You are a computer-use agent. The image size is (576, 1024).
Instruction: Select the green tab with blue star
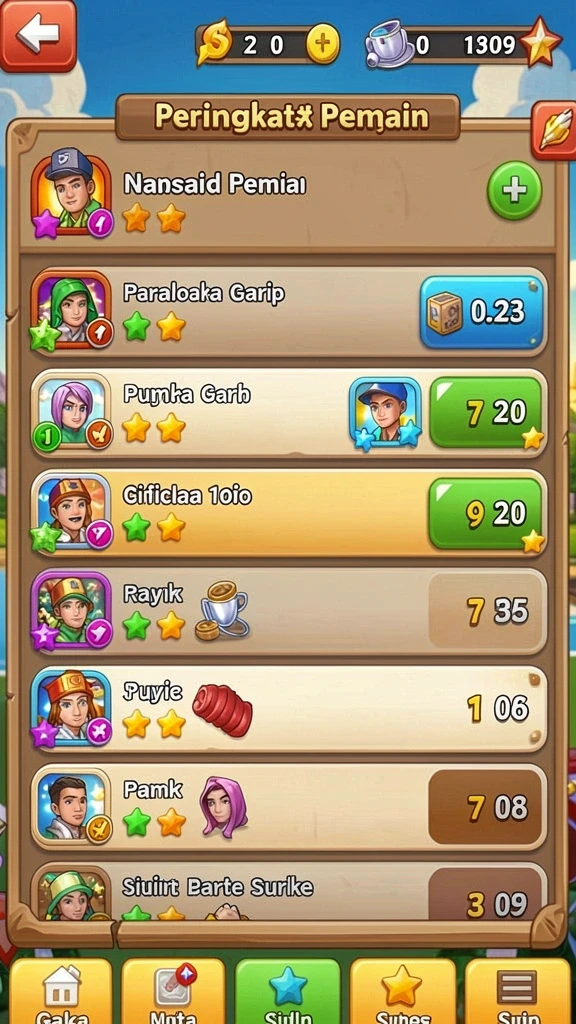click(x=287, y=991)
